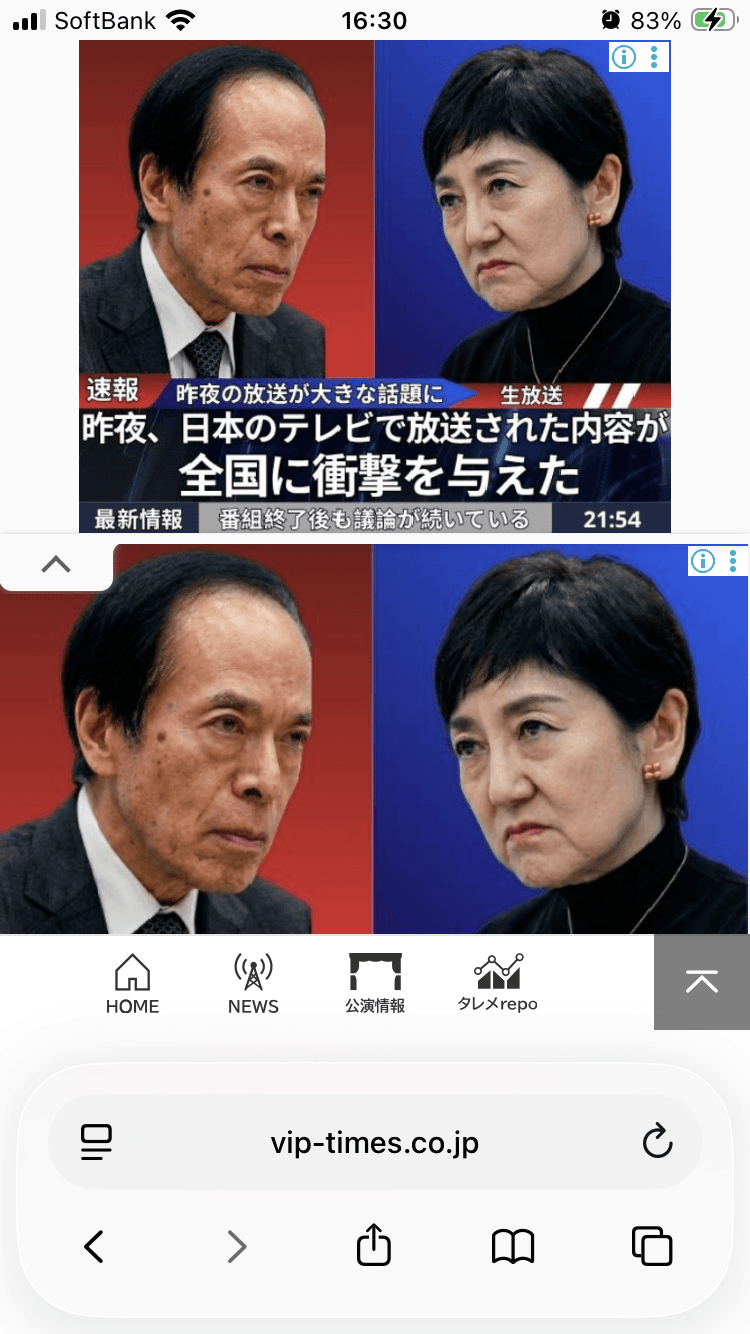Open 公演情報 section

pyautogui.click(x=375, y=984)
